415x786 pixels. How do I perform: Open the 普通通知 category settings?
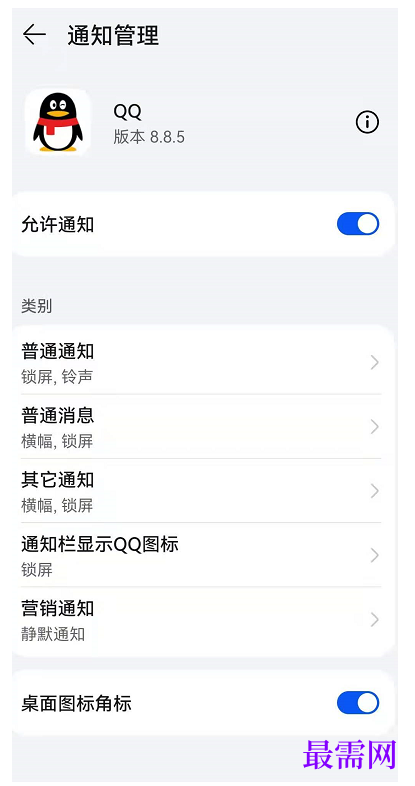point(201,362)
